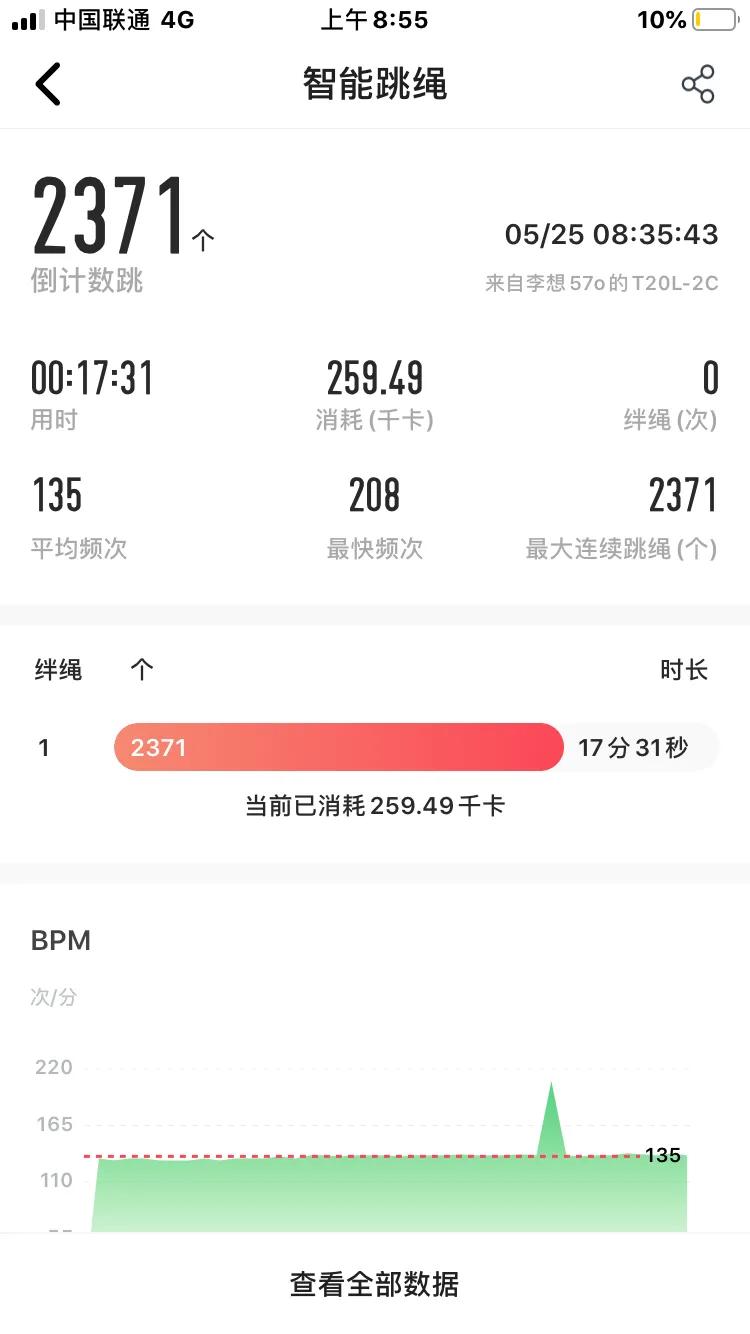Tap the clock showing 上午8:55
The width and height of the screenshot is (750, 1334).
tap(374, 19)
